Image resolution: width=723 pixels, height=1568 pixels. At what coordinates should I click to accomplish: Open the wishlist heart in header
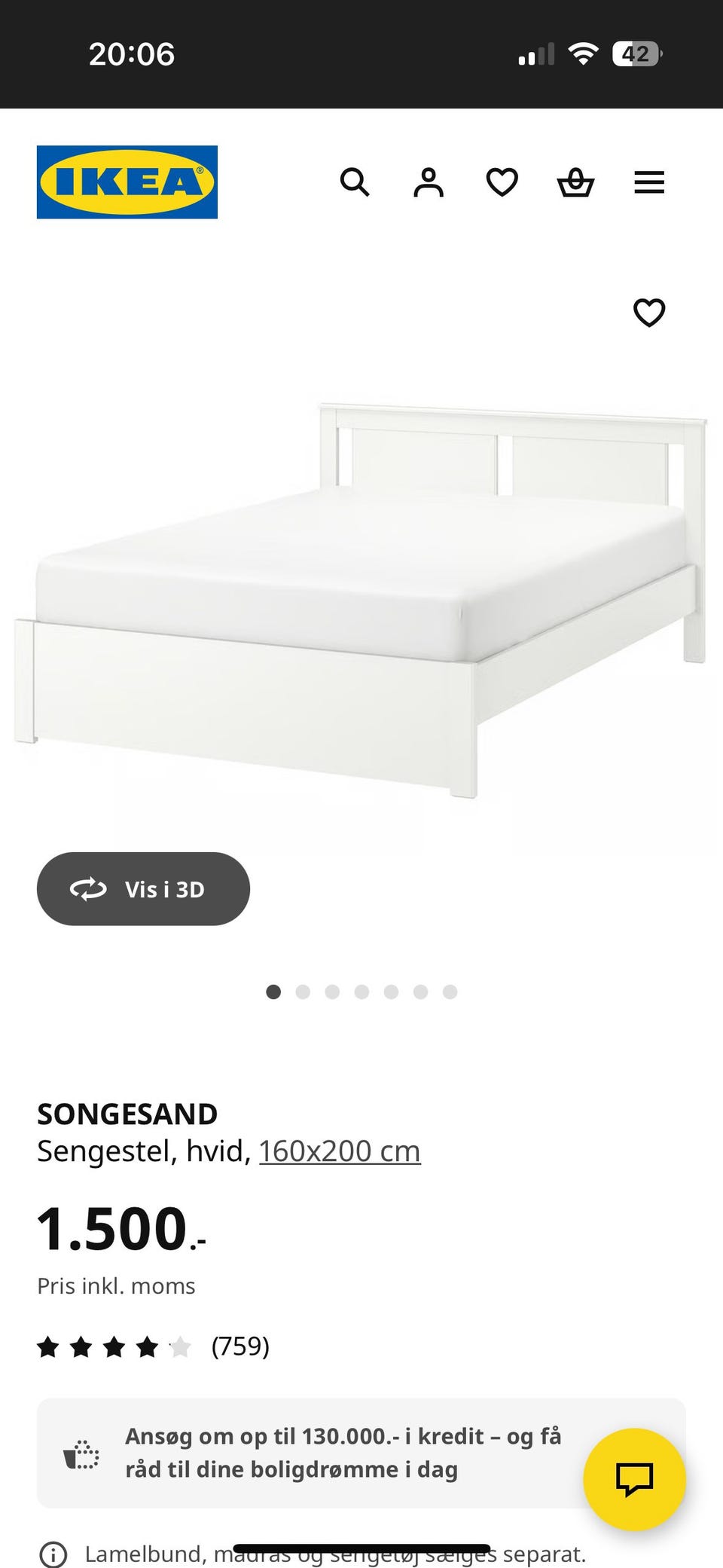(502, 182)
